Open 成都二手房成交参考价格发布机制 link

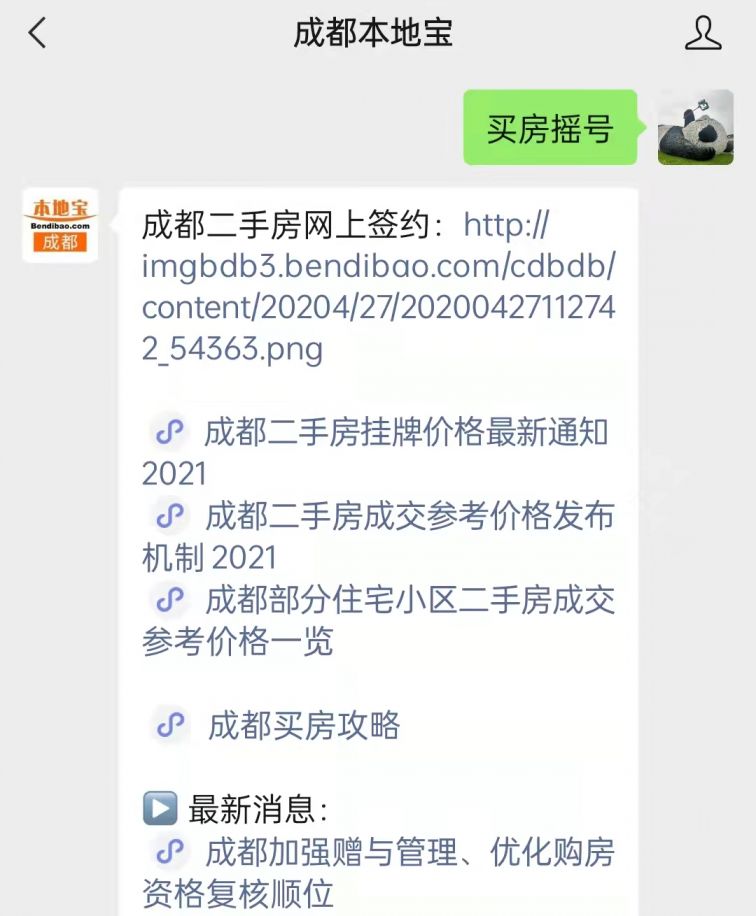click(409, 517)
